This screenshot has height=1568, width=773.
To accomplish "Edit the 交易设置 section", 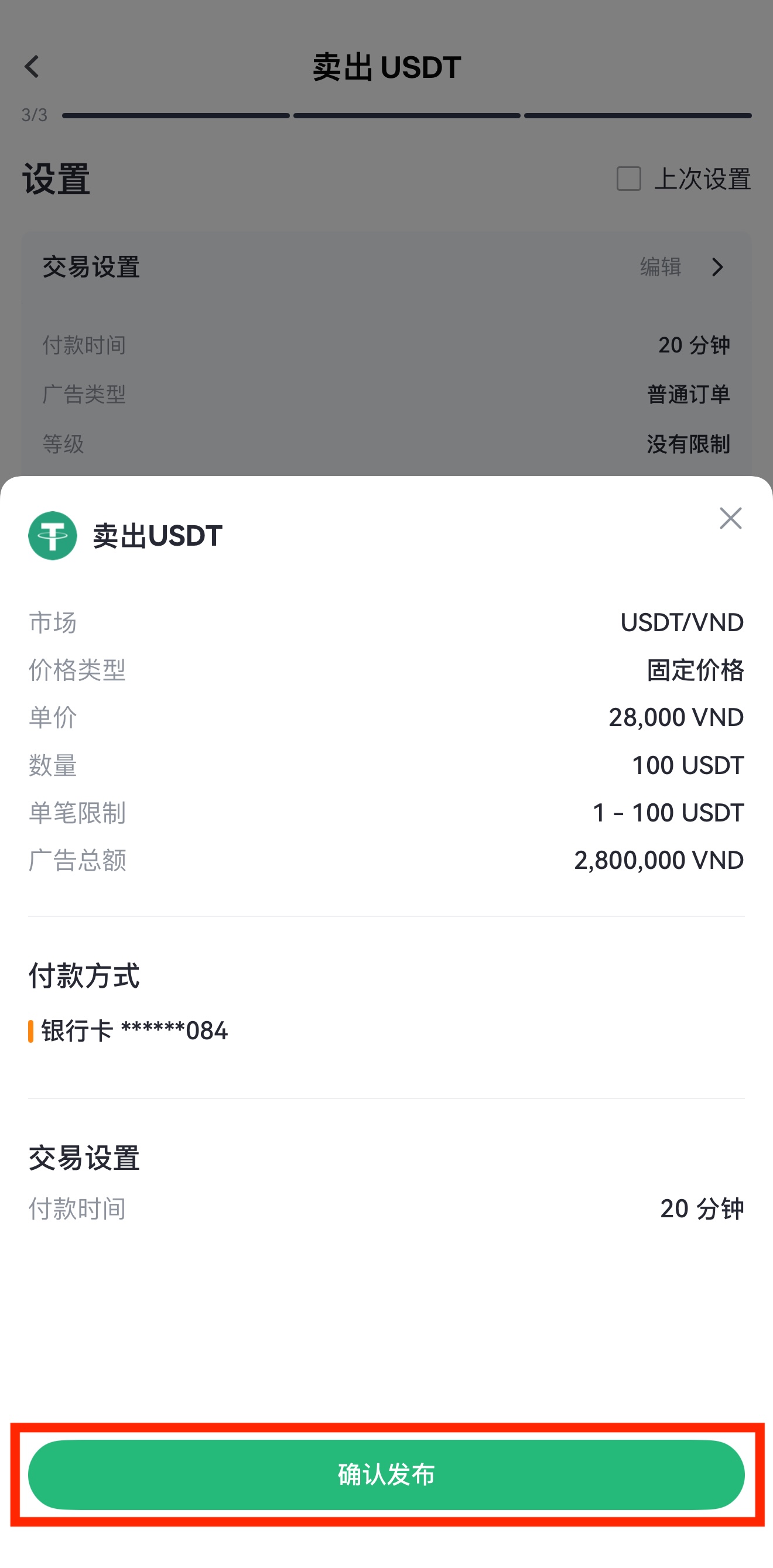I will [680, 267].
